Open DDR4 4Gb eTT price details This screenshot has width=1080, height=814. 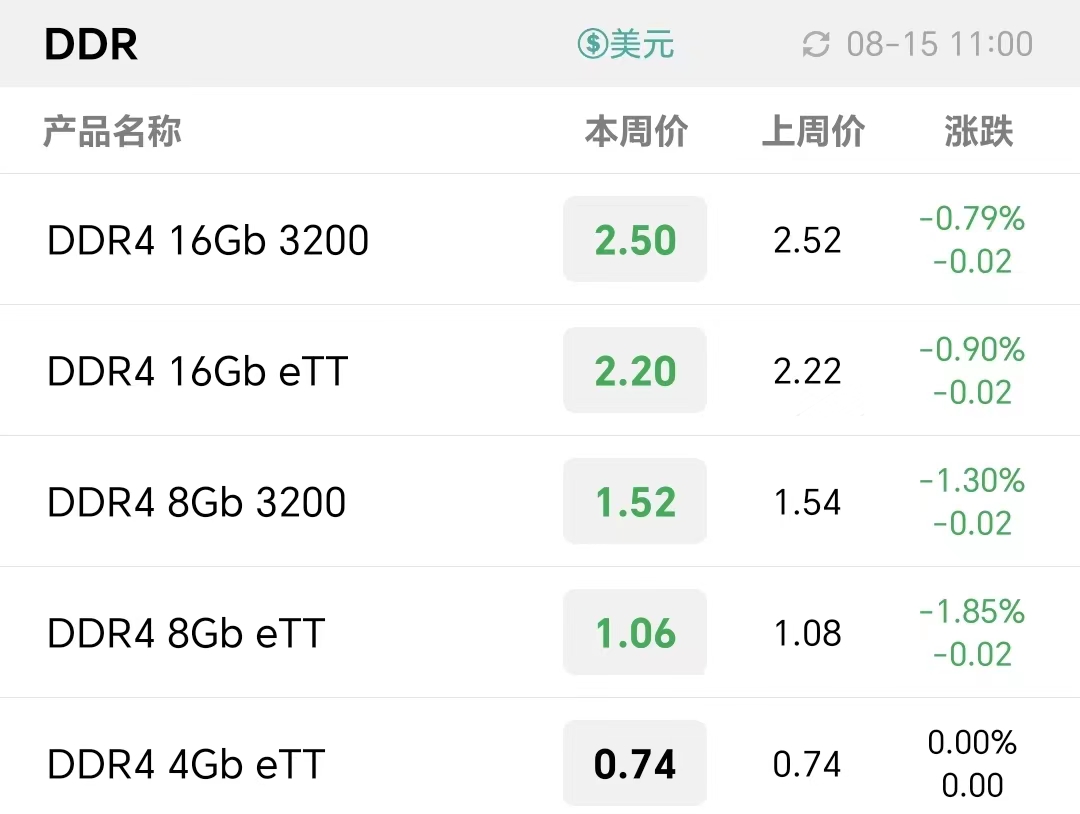tap(540, 756)
